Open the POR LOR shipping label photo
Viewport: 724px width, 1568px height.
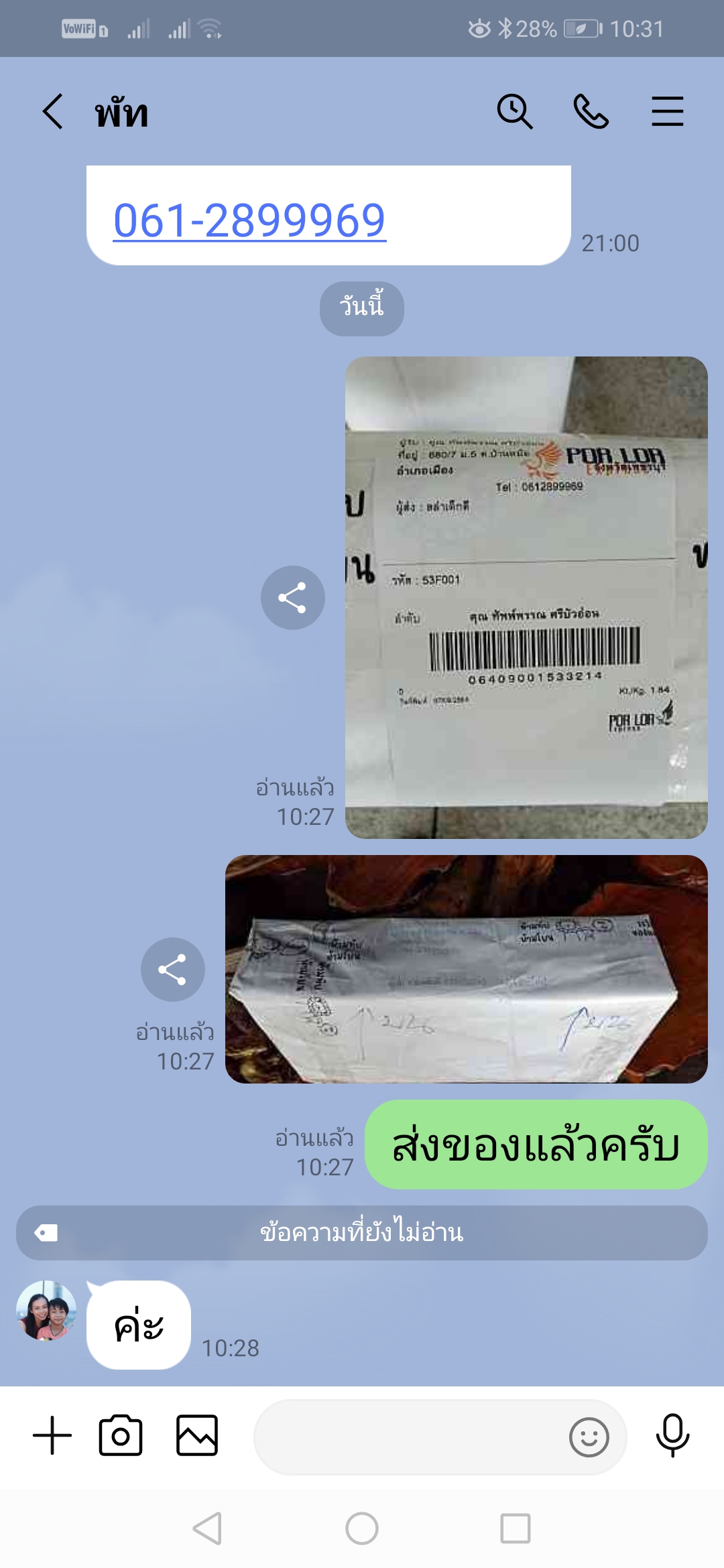pos(526,597)
